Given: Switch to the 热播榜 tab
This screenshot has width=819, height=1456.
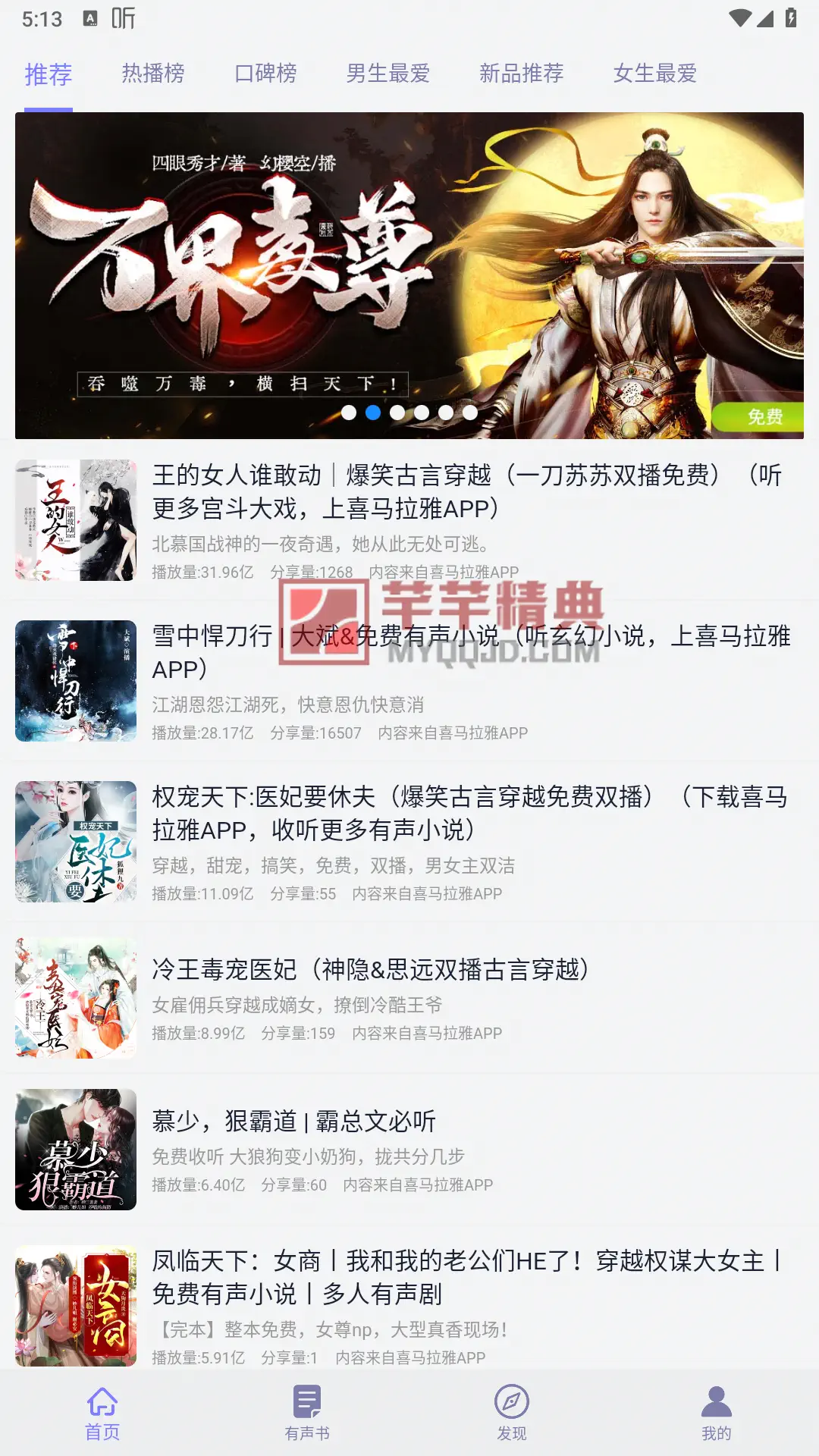Looking at the screenshot, I should tap(153, 74).
